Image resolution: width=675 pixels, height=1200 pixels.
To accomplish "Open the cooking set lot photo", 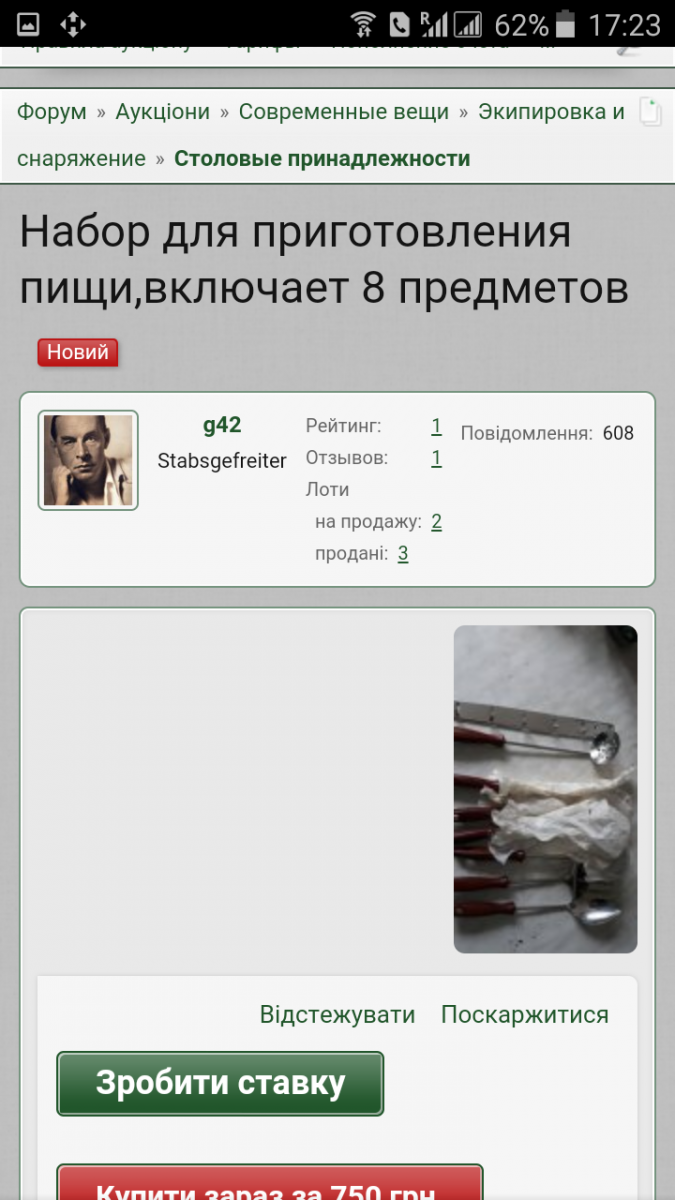I will tap(546, 789).
